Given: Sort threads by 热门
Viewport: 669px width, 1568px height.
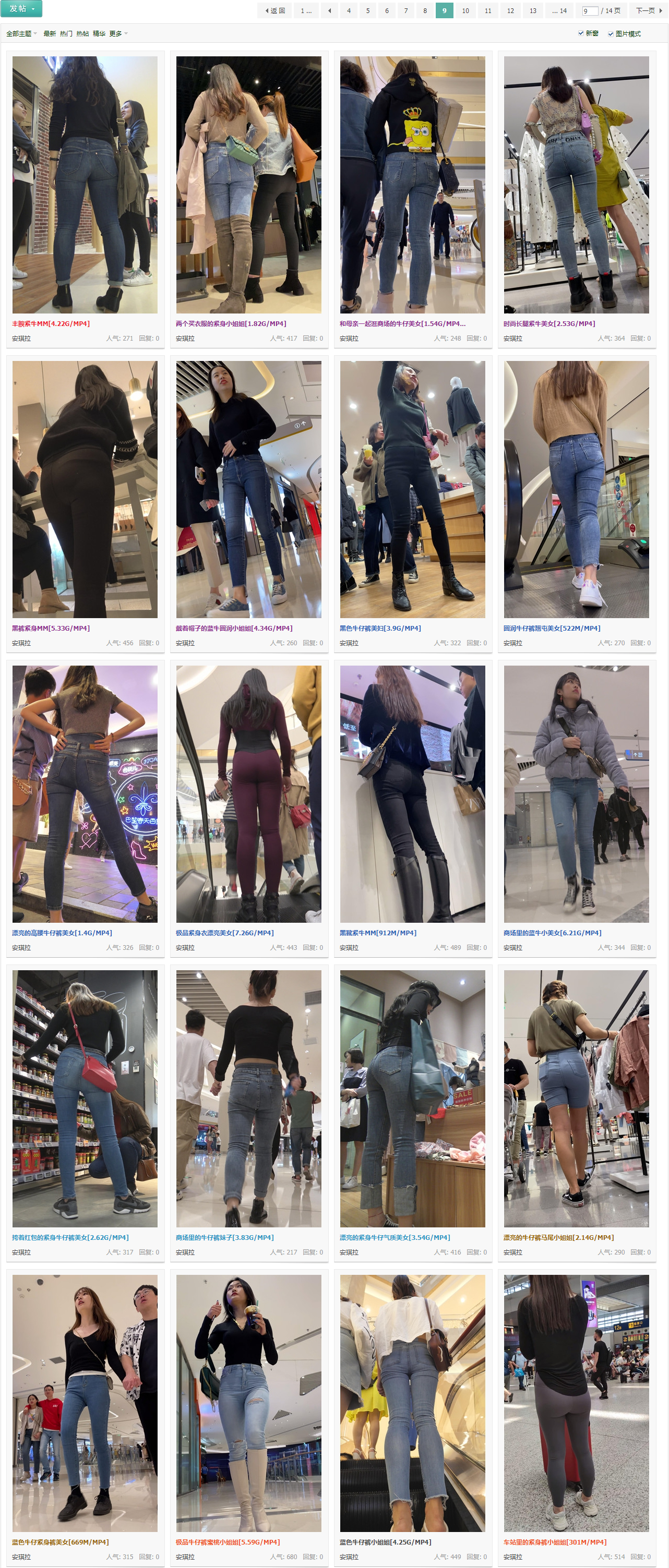Looking at the screenshot, I should pyautogui.click(x=66, y=33).
